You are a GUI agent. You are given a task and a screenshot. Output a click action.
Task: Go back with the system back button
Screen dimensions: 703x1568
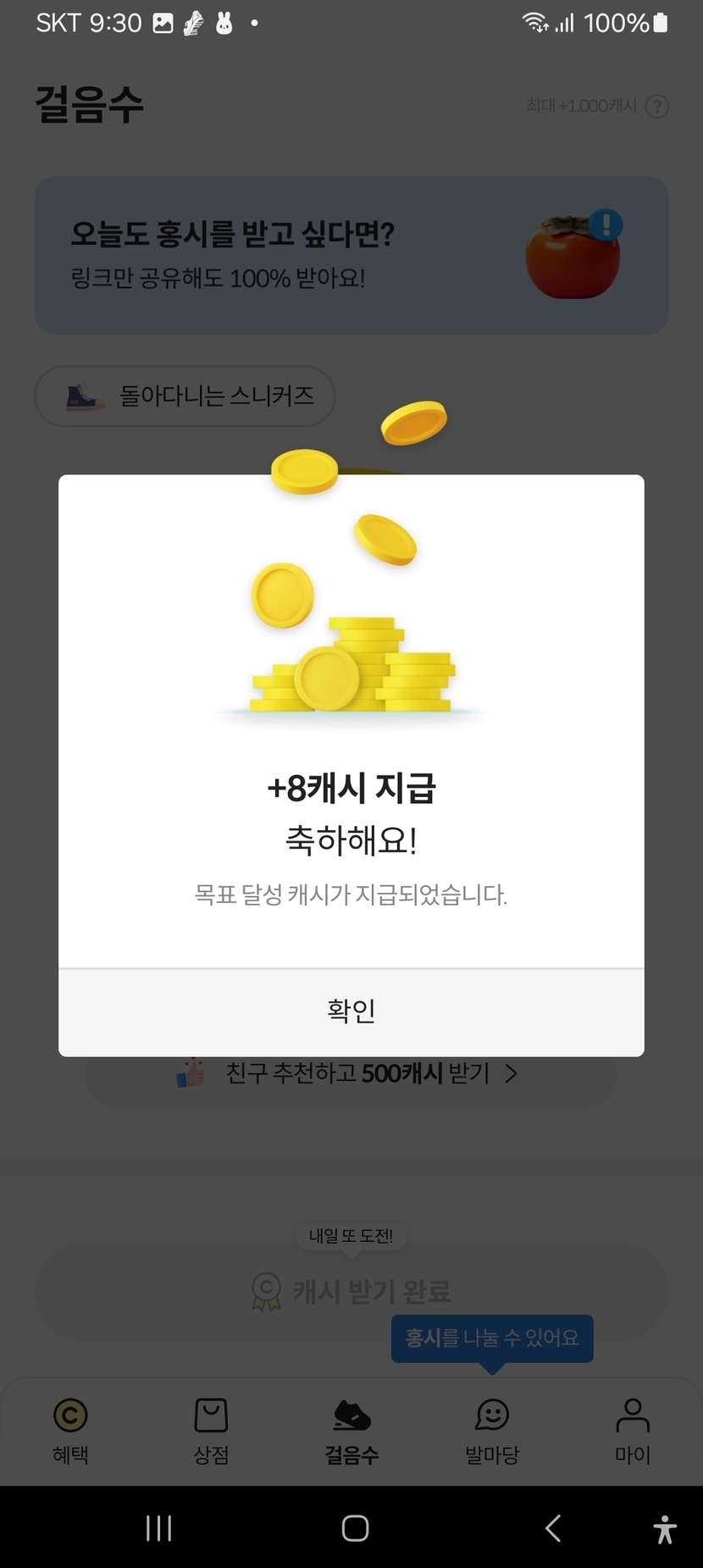(x=553, y=1528)
